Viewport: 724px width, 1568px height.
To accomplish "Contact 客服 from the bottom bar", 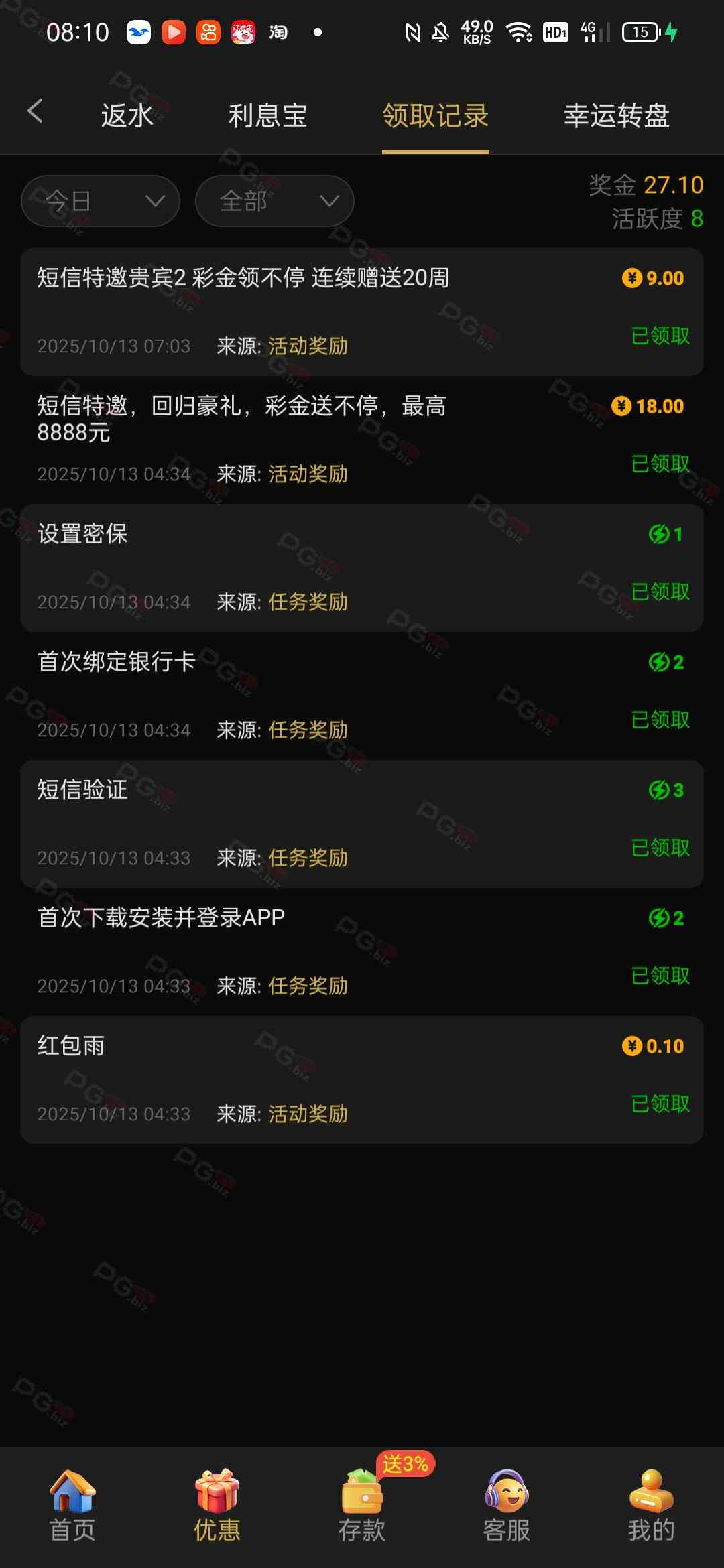I will click(x=507, y=1506).
